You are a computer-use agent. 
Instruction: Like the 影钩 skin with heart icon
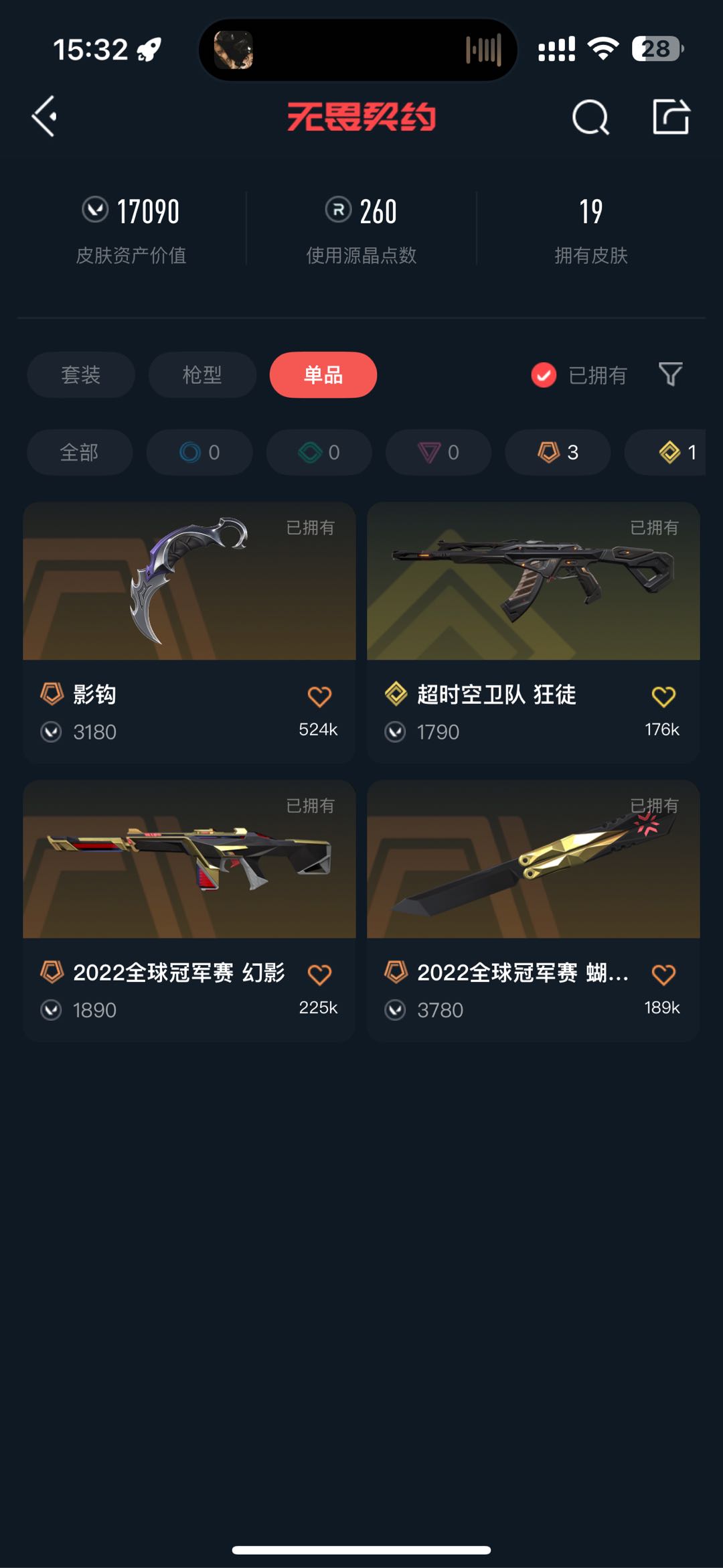tap(319, 697)
